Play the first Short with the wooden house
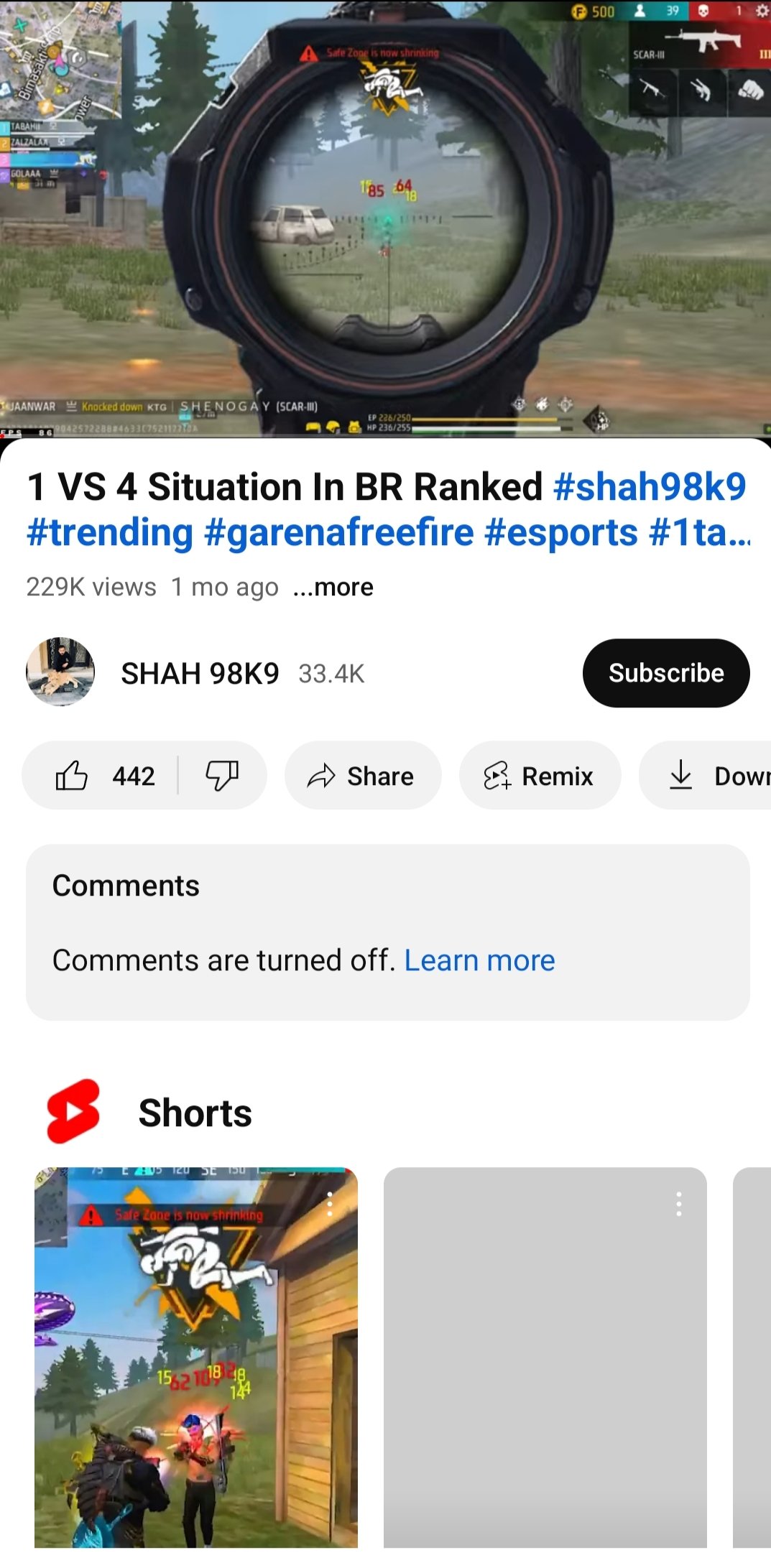The image size is (771, 1568). pos(196,1358)
